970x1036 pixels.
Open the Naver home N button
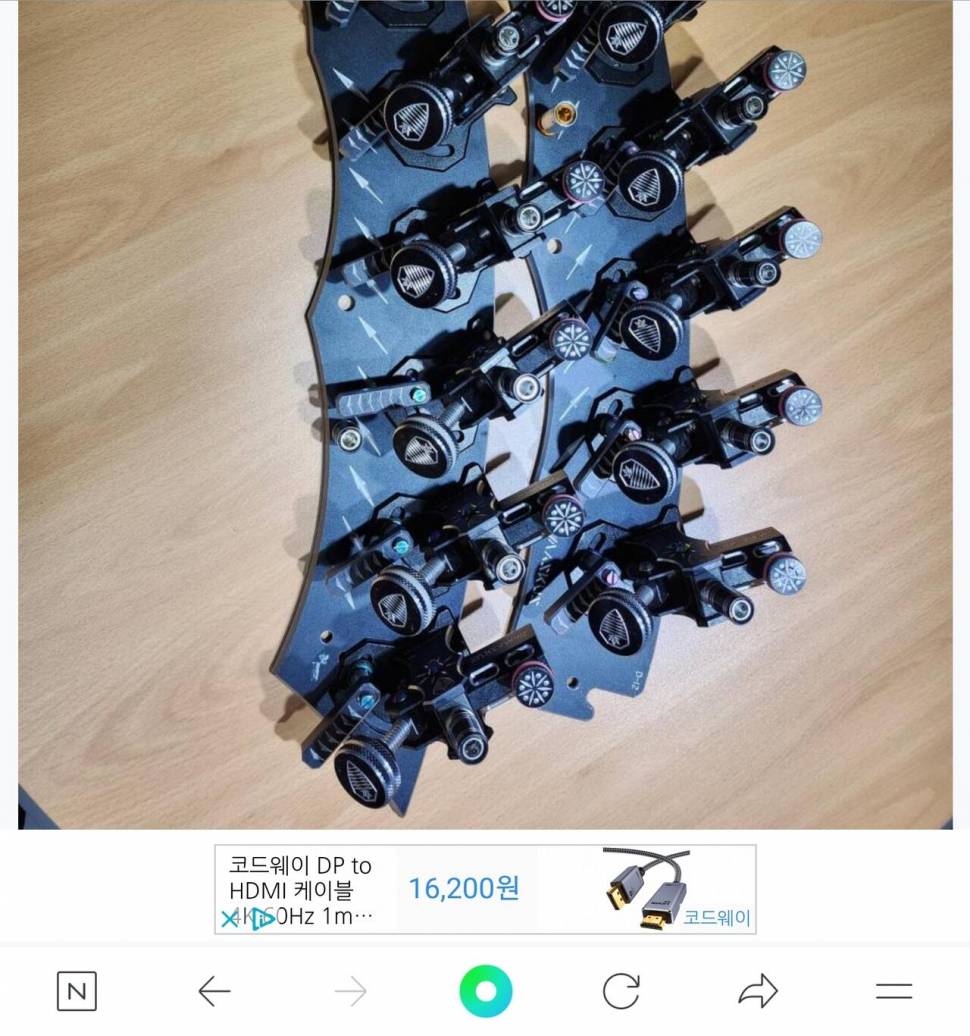(77, 992)
